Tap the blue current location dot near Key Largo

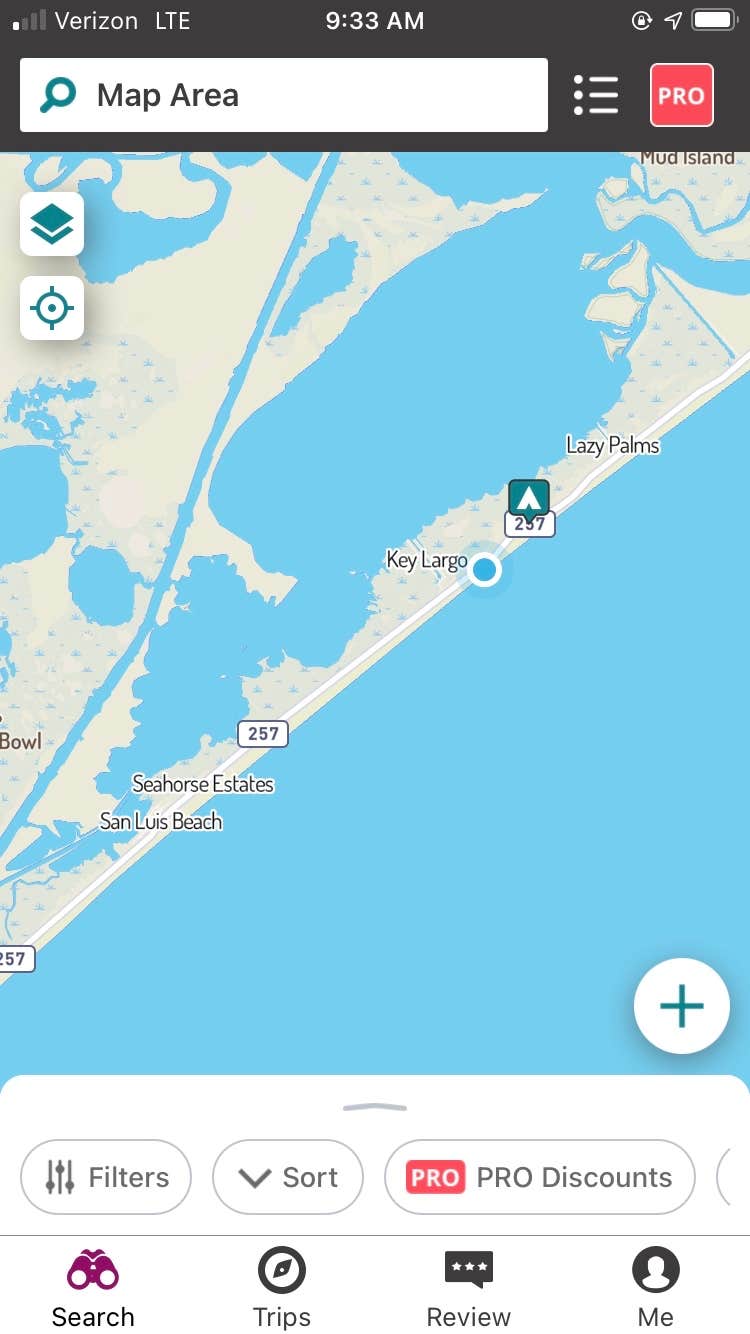484,569
